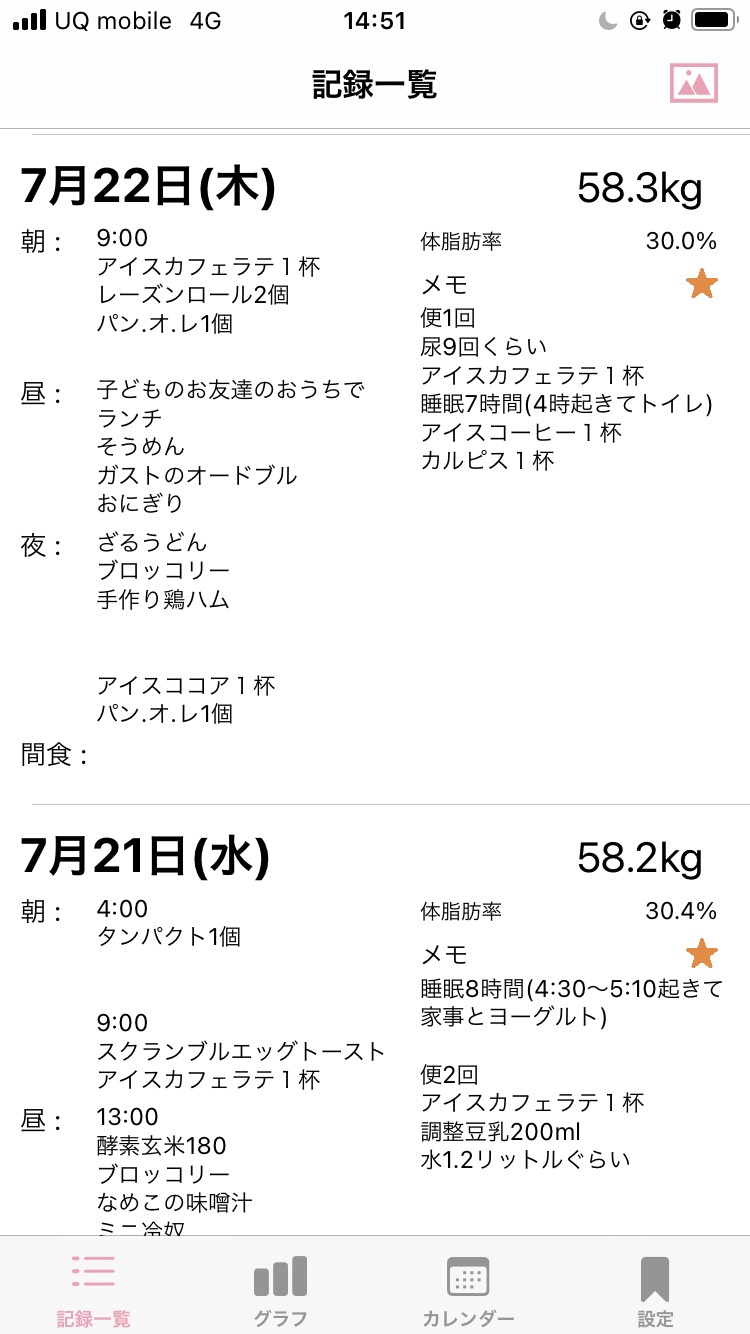Switch to the グラフ tab
The image size is (750, 1334).
coord(280,1291)
